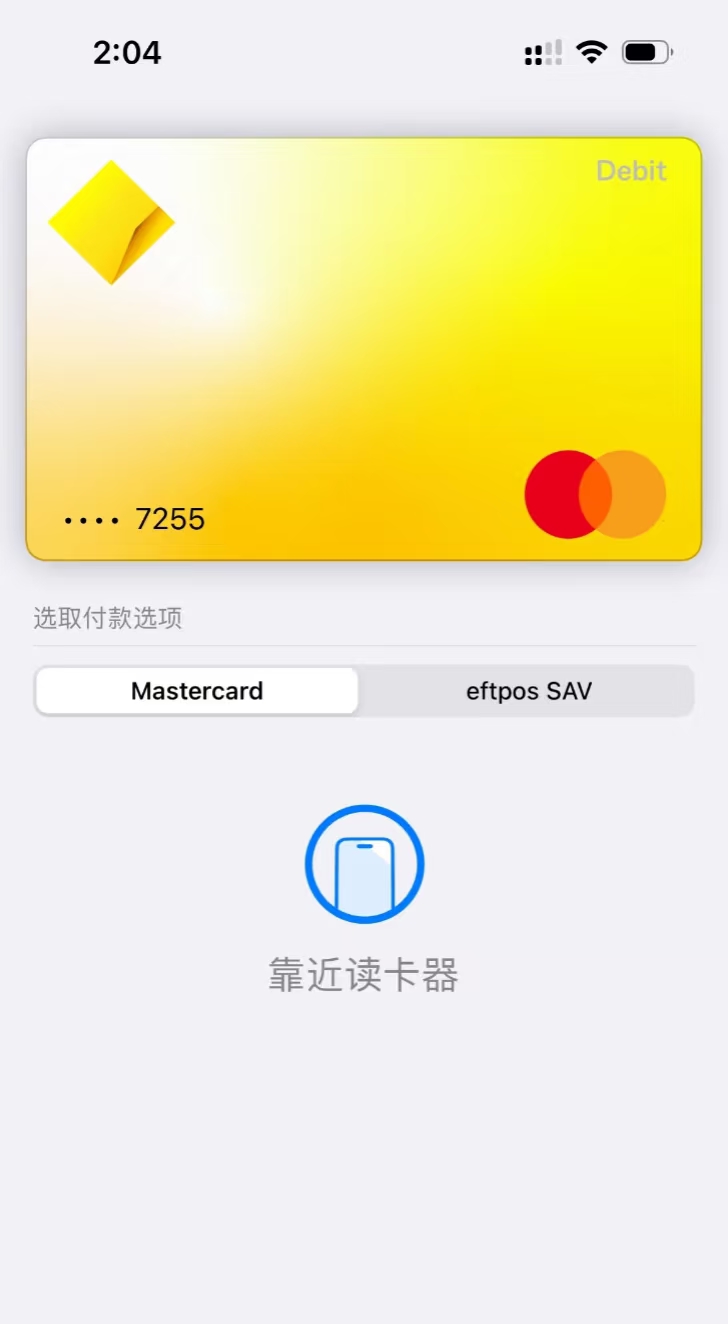Toggle between Mastercard and eftpos options
Image resolution: width=728 pixels, height=1324 pixels.
(x=364, y=690)
